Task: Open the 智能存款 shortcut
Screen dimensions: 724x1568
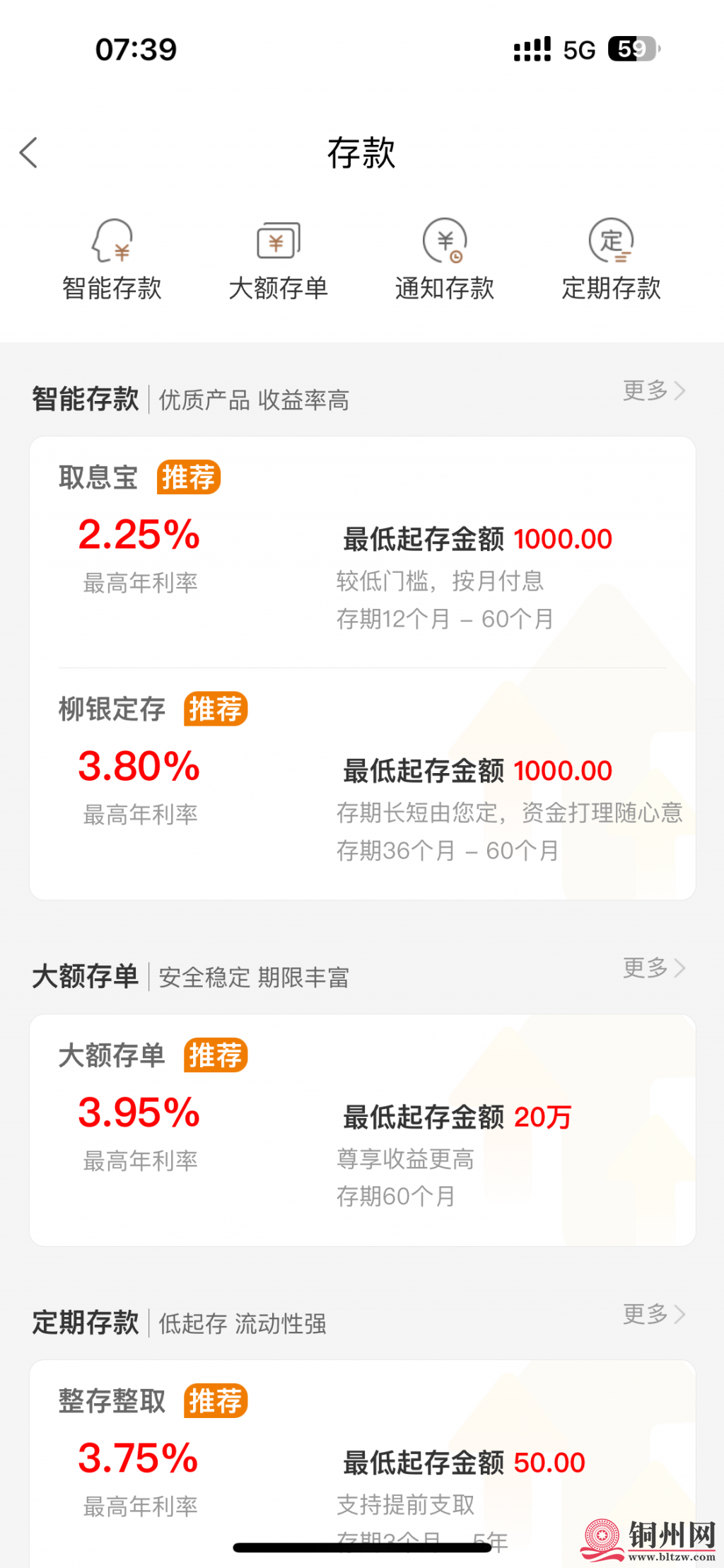Action: coord(112,260)
